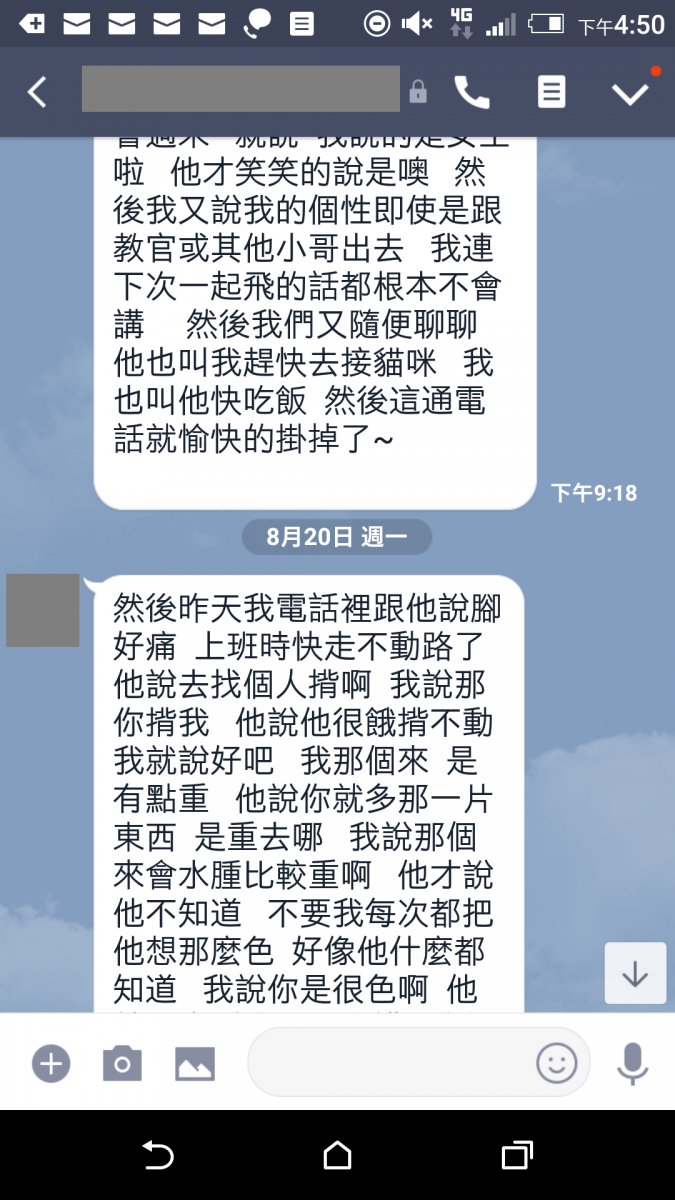Viewport: 675px width, 1200px height.
Task: Start a voice call with this contact
Action: (472, 92)
